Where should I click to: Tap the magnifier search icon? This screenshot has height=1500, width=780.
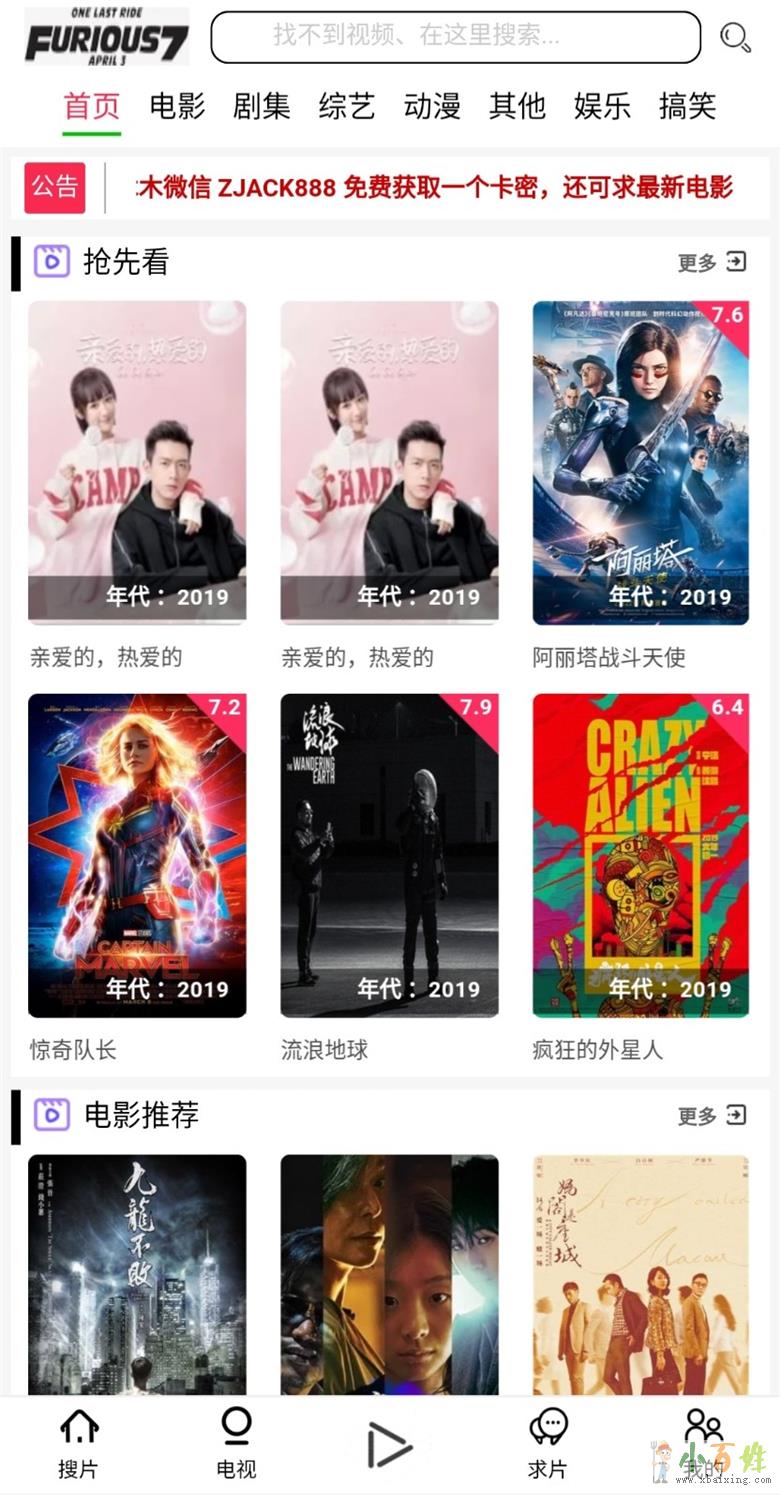pyautogui.click(x=736, y=38)
